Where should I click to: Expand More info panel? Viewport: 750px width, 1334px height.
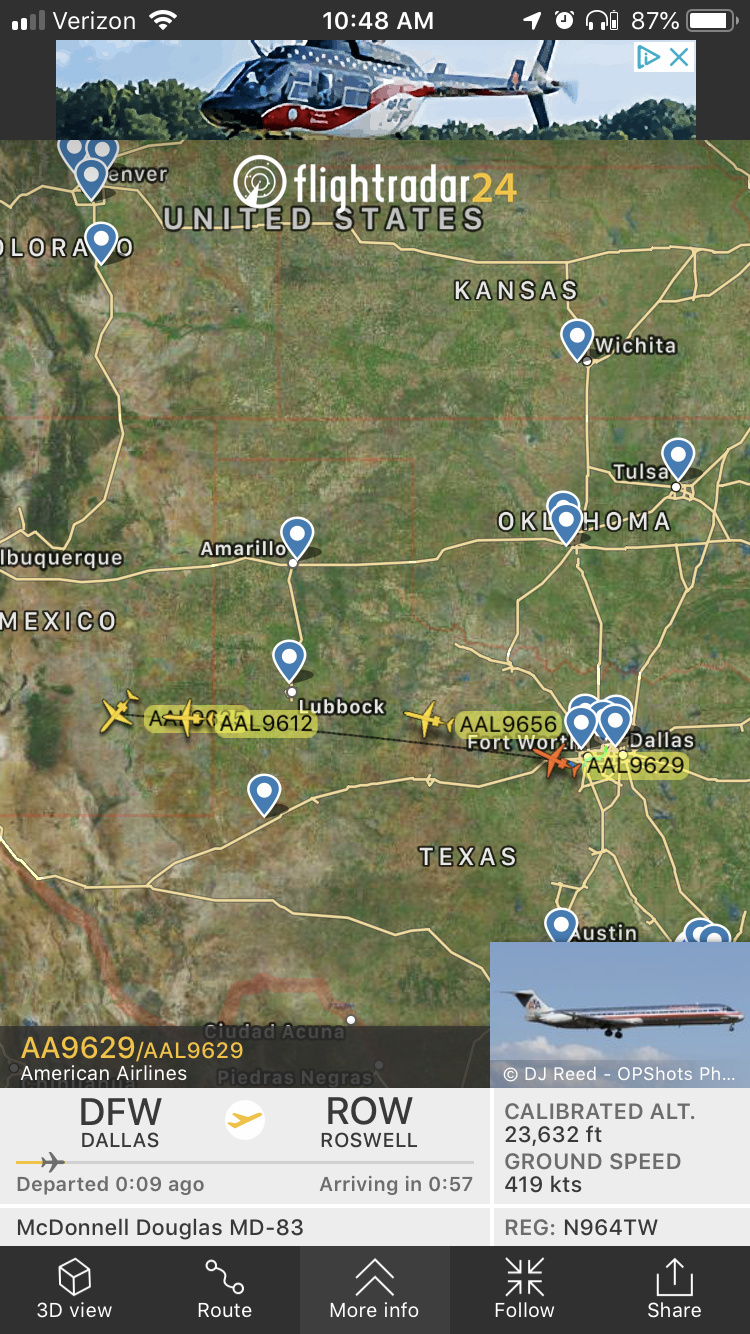[x=374, y=1289]
